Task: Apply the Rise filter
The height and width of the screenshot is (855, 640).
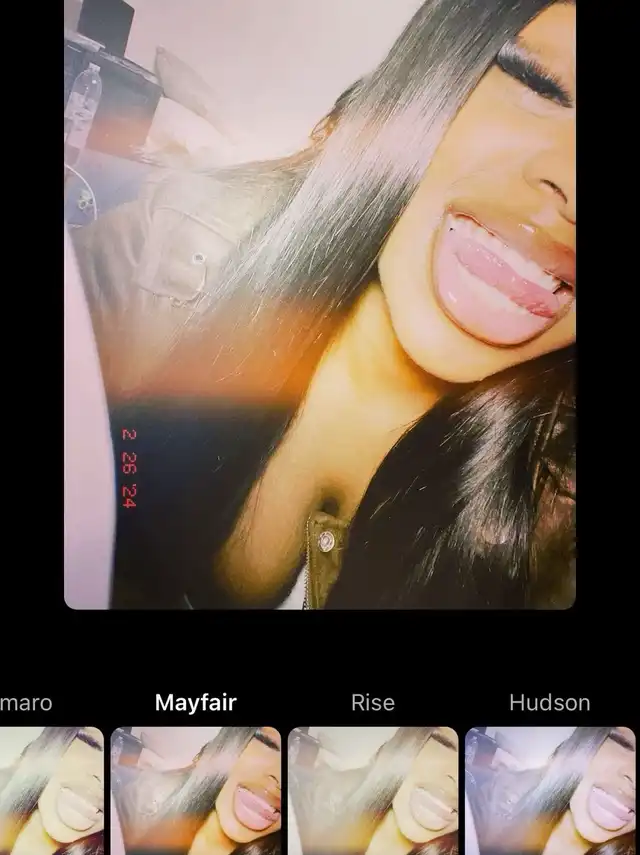Action: [x=373, y=790]
